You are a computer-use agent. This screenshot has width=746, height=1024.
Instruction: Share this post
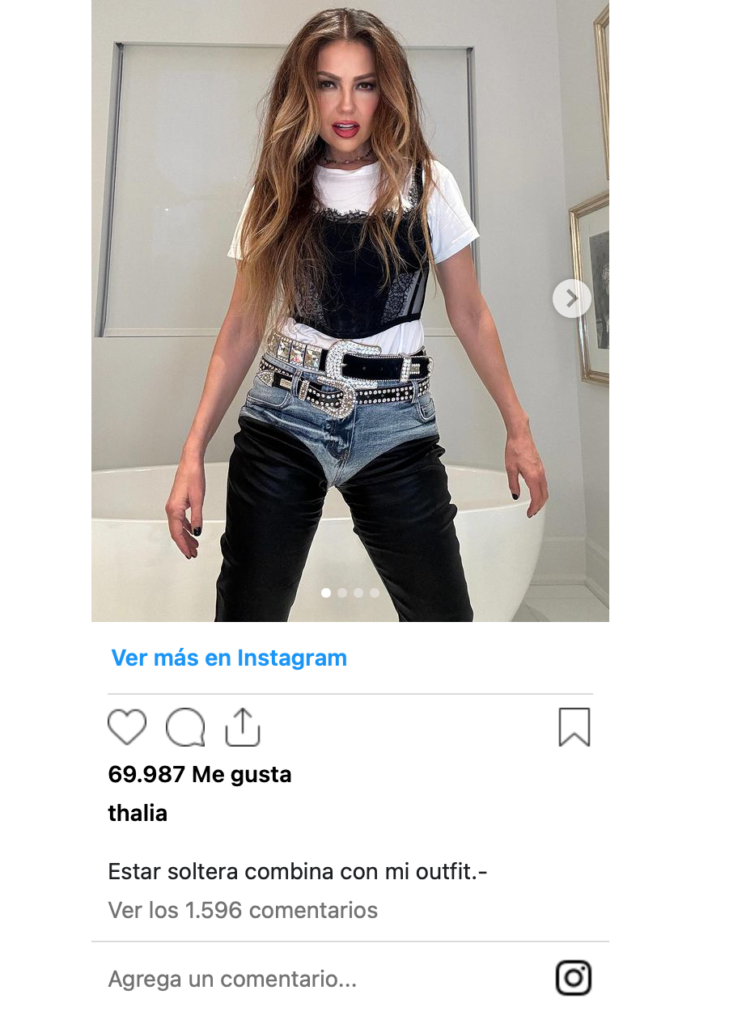point(242,727)
